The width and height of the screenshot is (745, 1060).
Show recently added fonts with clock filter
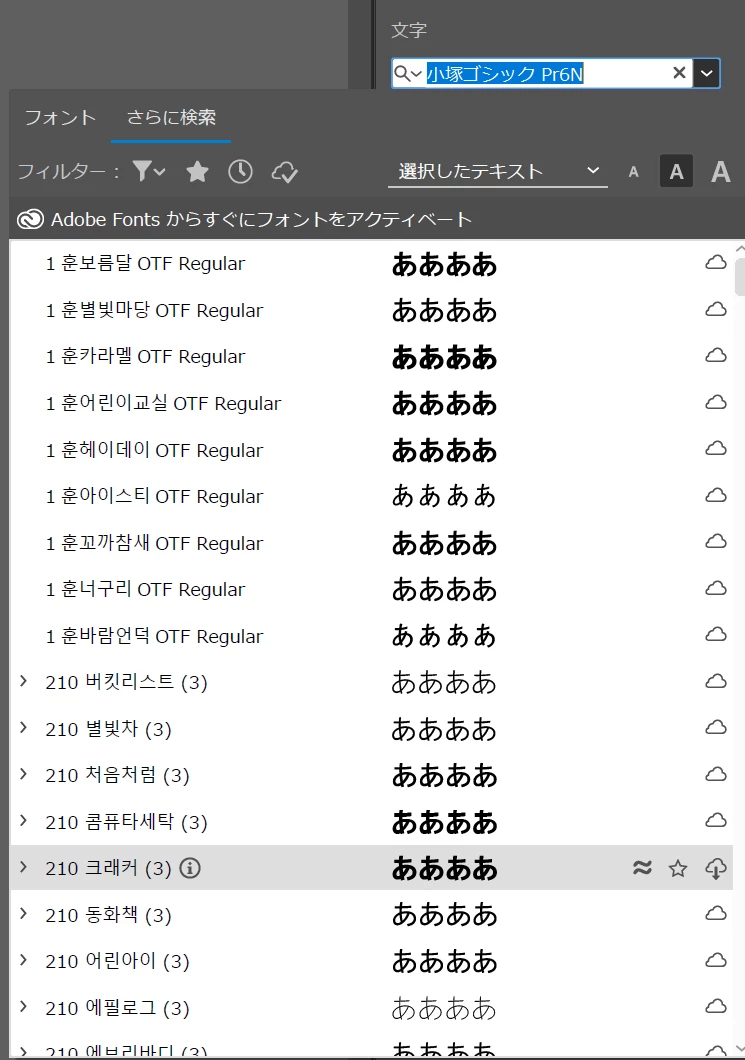click(x=240, y=172)
